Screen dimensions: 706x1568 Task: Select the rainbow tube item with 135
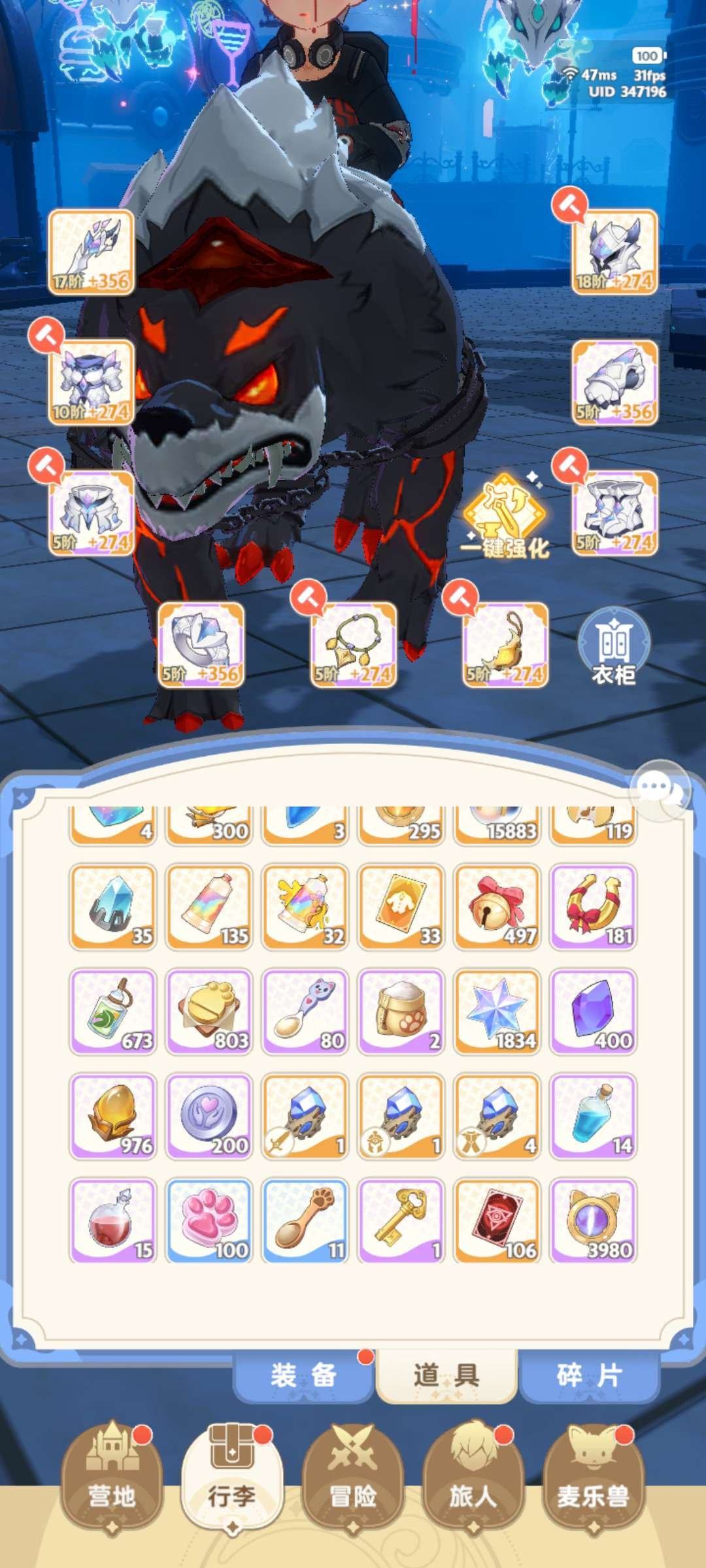(x=209, y=907)
